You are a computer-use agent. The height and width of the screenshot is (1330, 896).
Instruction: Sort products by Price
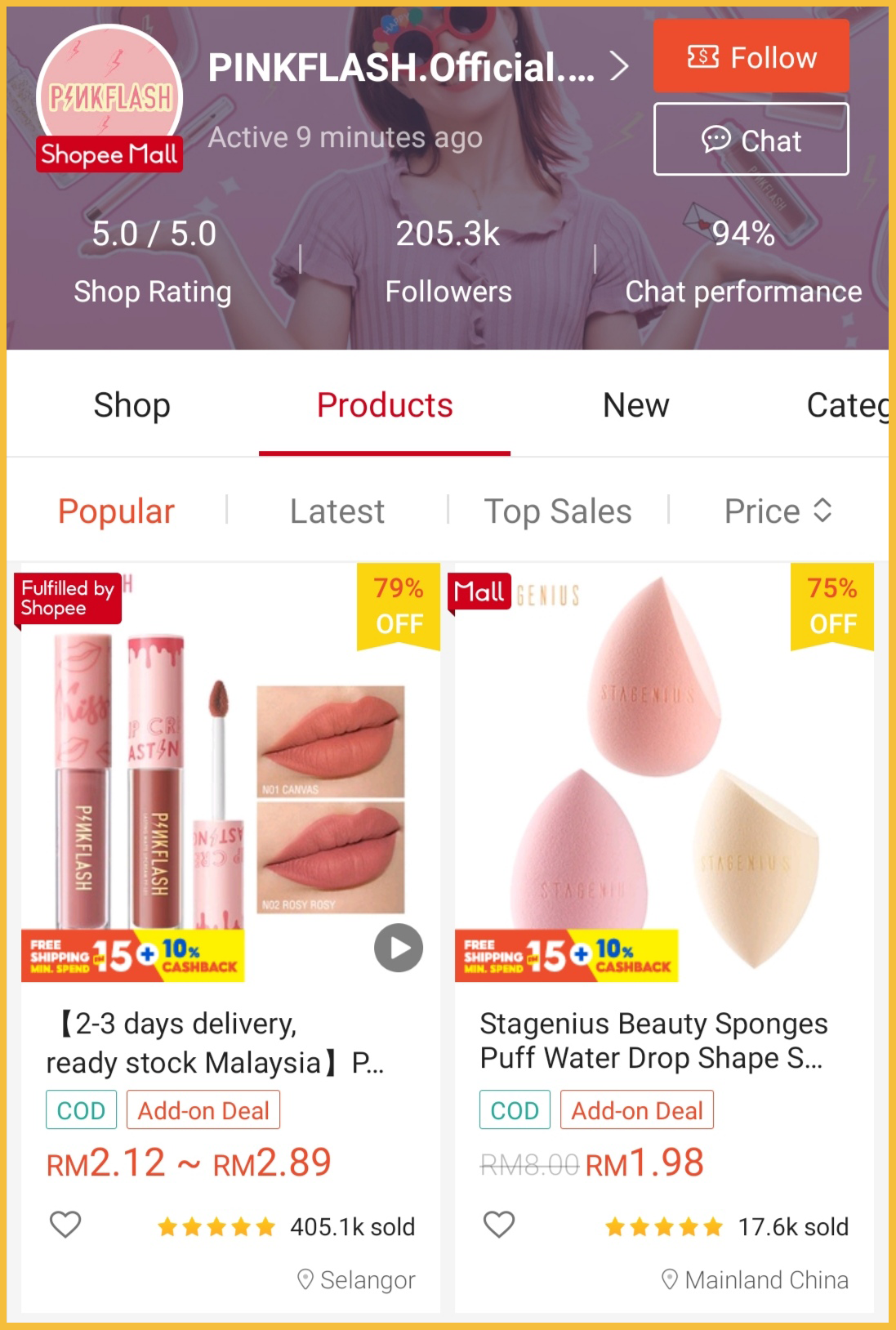pos(778,511)
